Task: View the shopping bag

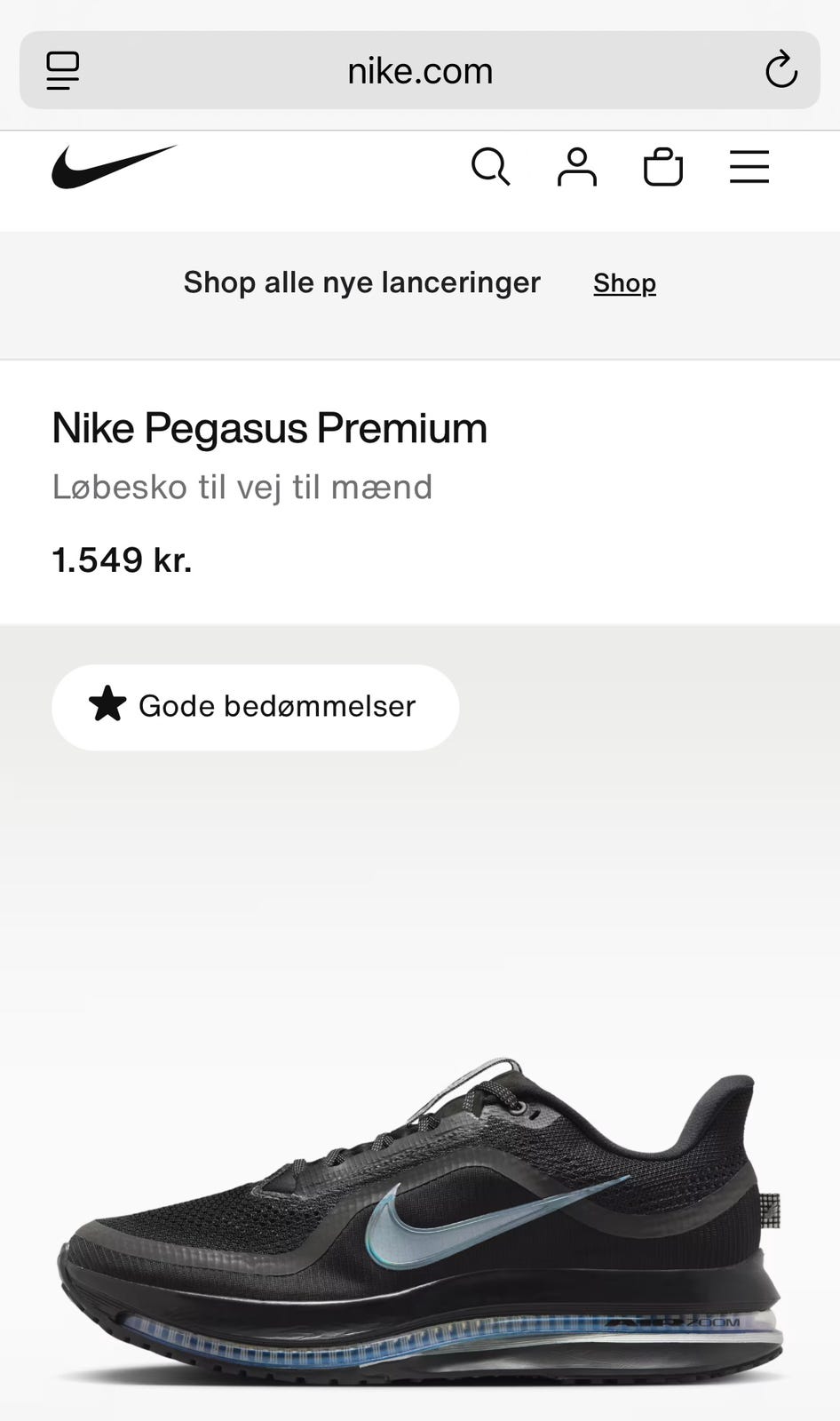Action: [663, 167]
